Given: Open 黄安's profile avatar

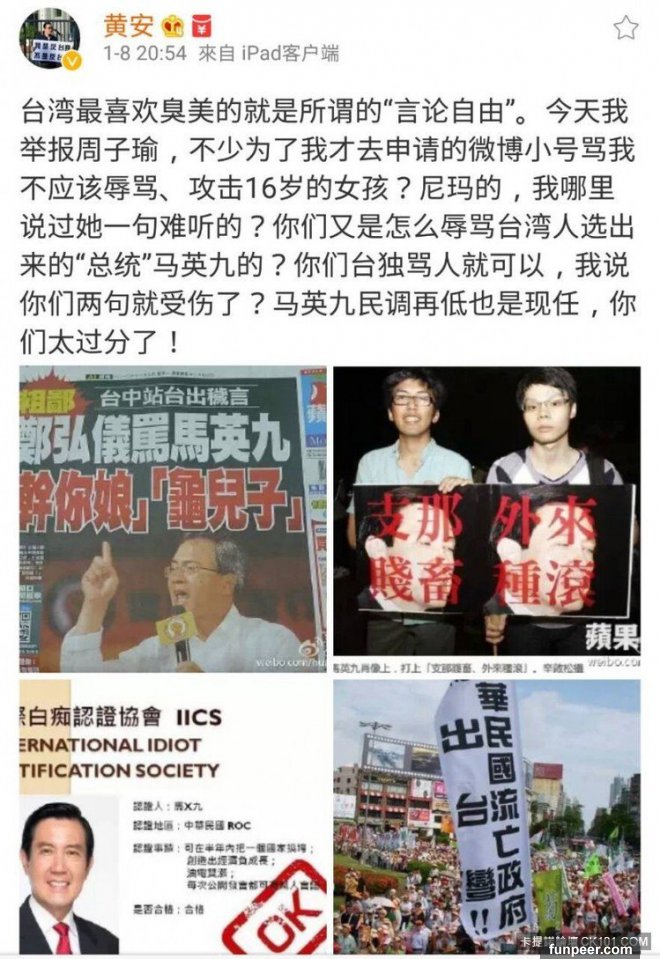Looking at the screenshot, I should (x=50, y=40).
